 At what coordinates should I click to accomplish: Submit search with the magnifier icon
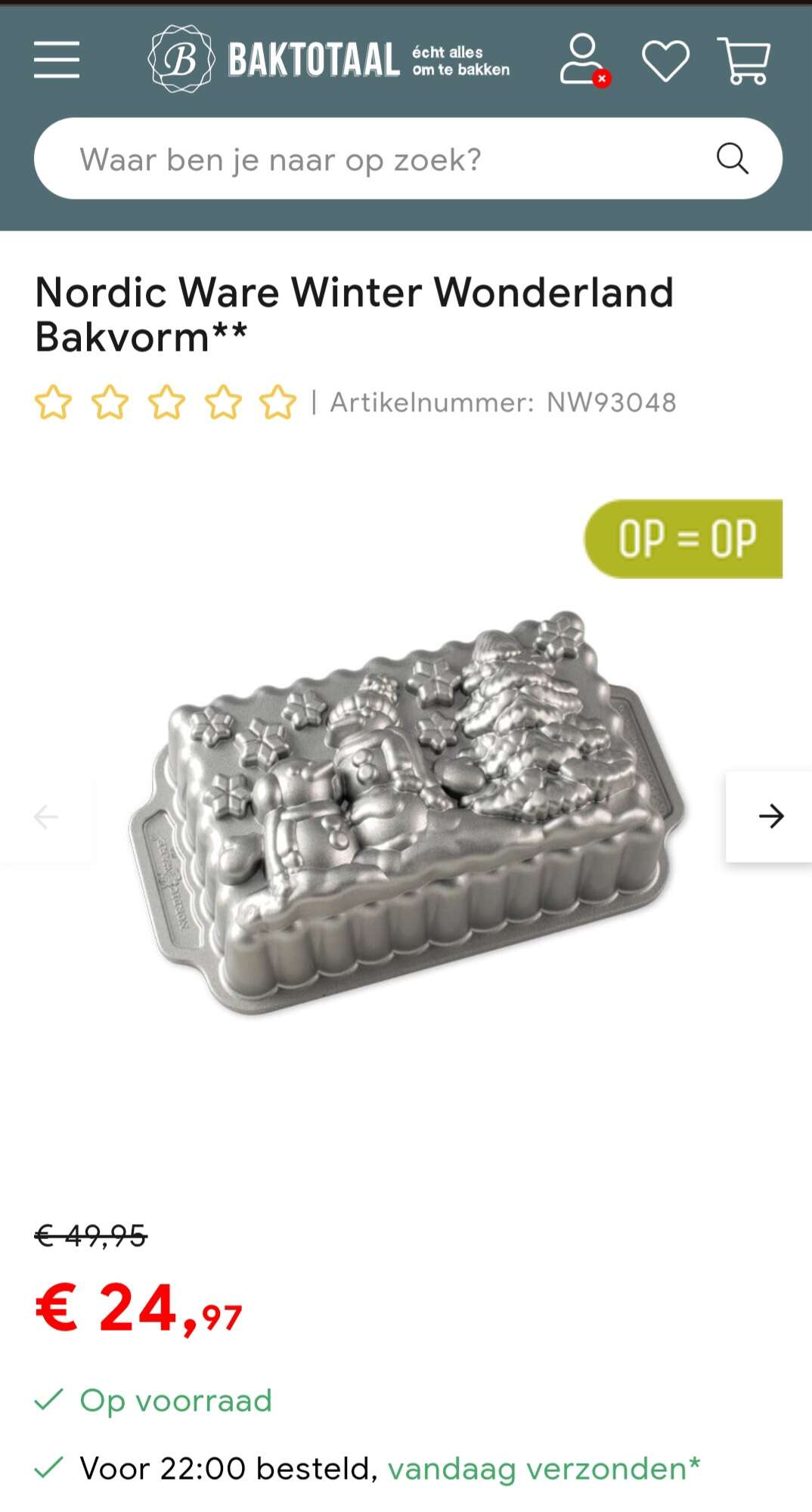coord(732,159)
